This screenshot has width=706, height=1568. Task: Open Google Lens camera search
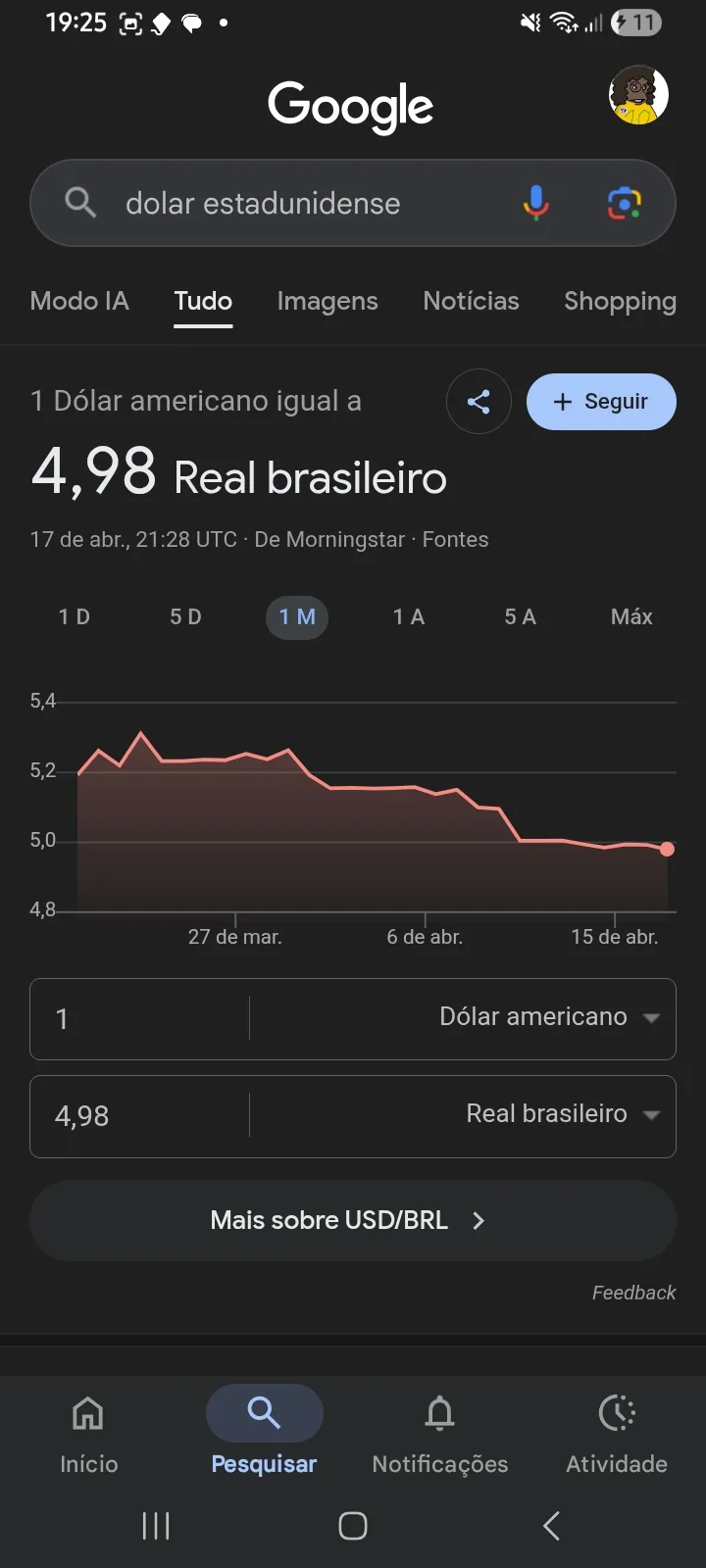[x=624, y=203]
